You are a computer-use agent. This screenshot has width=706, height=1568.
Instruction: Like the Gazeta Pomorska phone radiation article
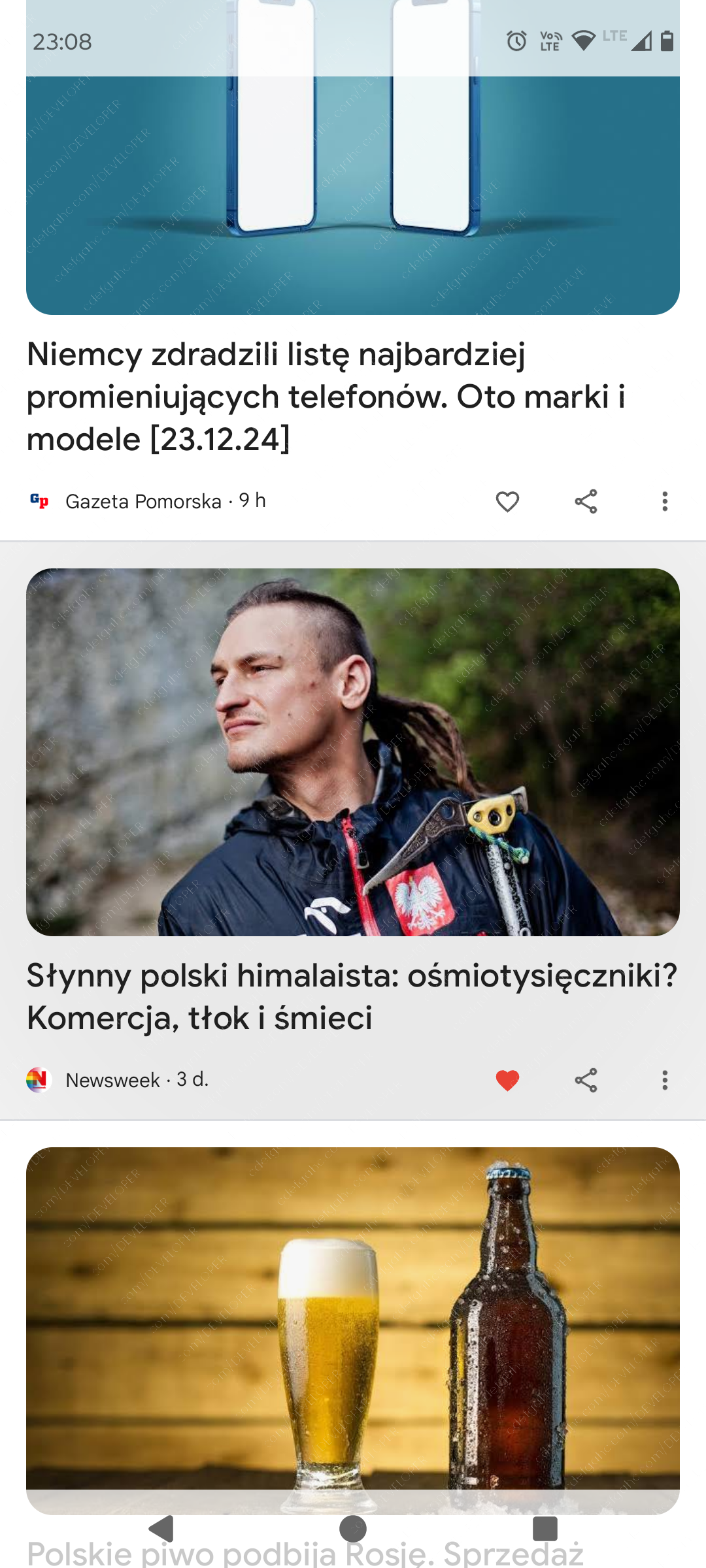[507, 502]
